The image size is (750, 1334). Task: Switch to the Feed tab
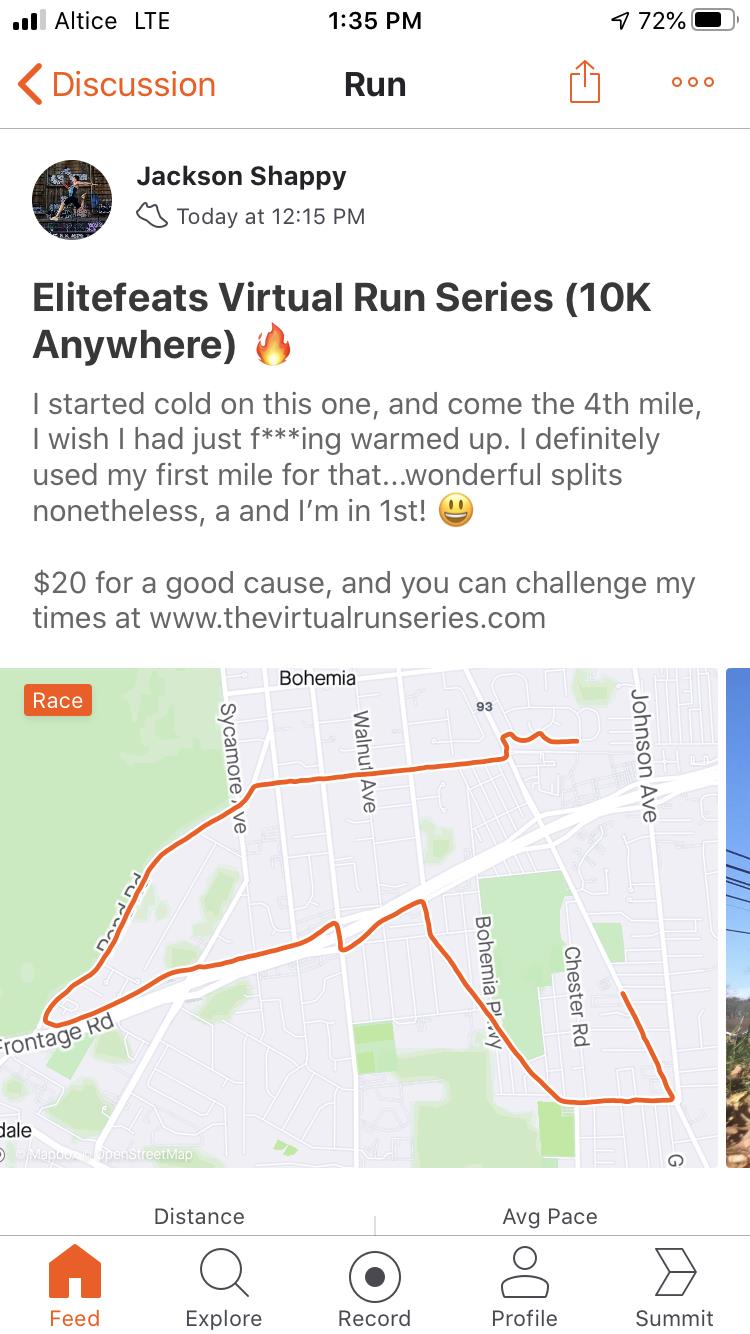point(75,1286)
